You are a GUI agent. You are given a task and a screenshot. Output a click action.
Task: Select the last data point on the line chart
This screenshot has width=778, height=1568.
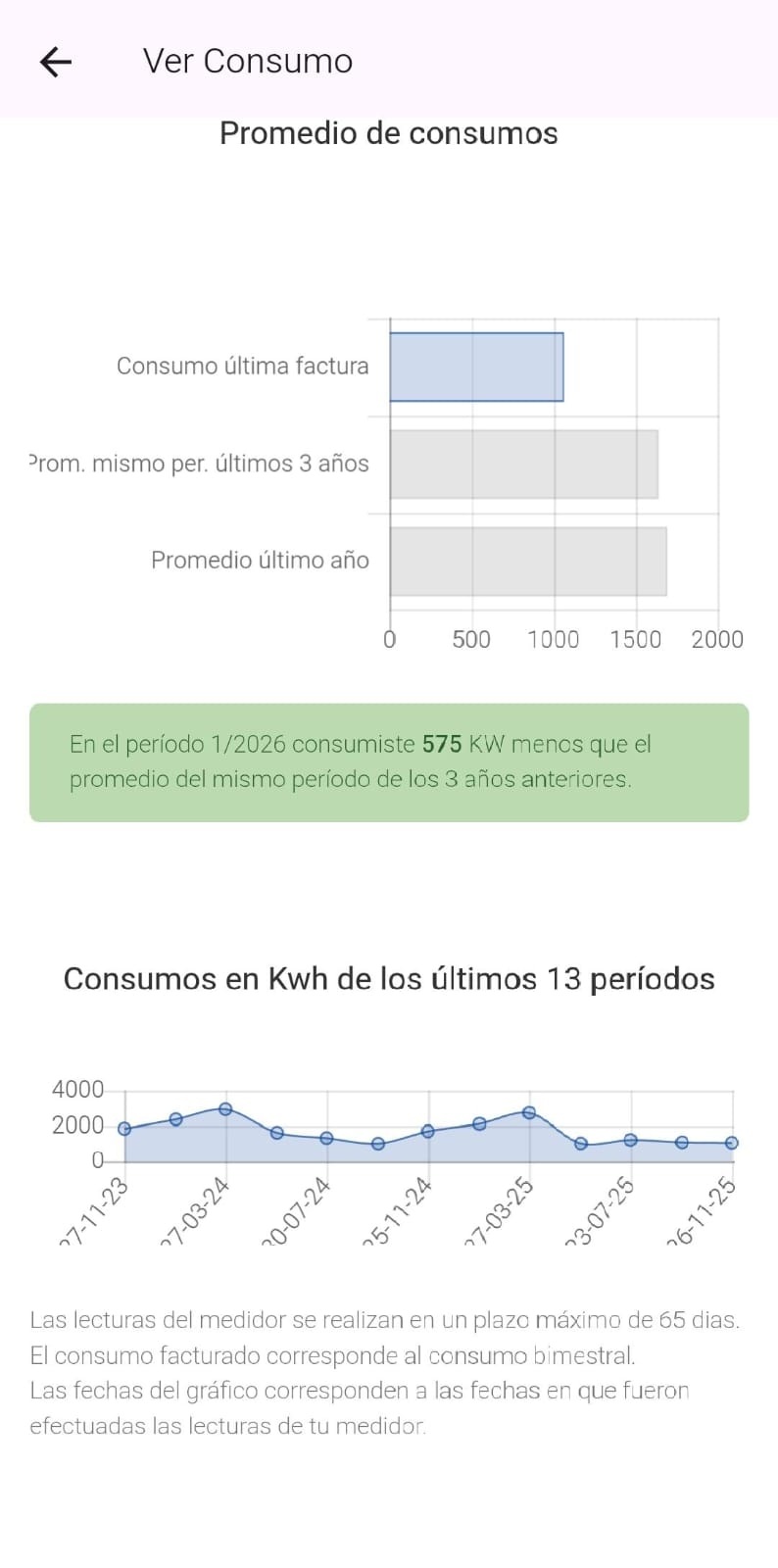(731, 1142)
